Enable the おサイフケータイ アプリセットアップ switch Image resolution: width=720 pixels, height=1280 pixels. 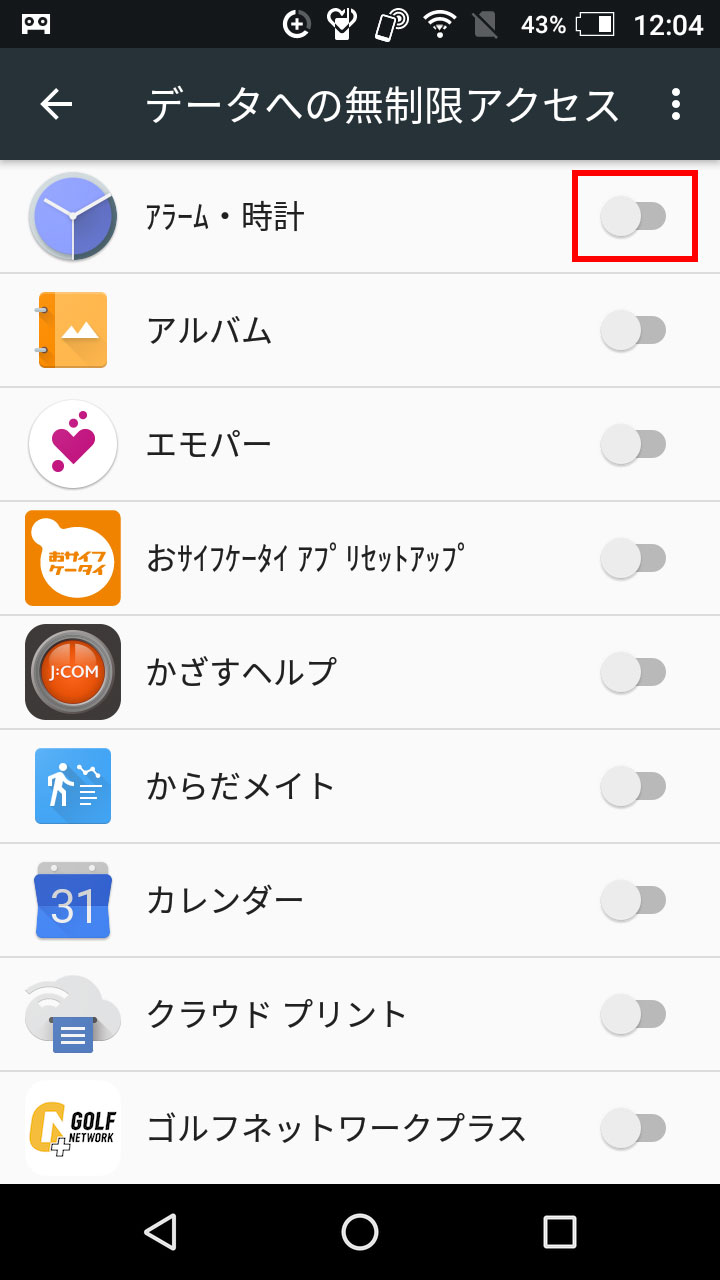[x=634, y=558]
